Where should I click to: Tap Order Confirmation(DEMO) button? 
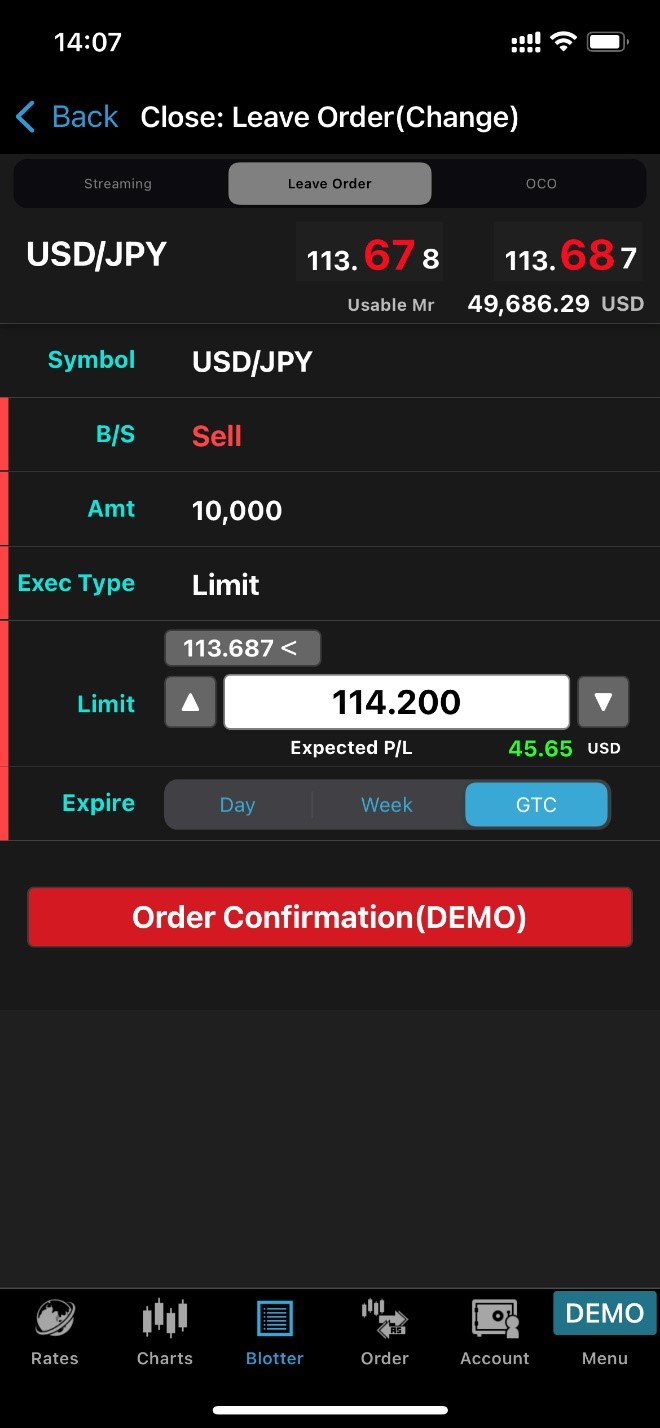tap(330, 917)
